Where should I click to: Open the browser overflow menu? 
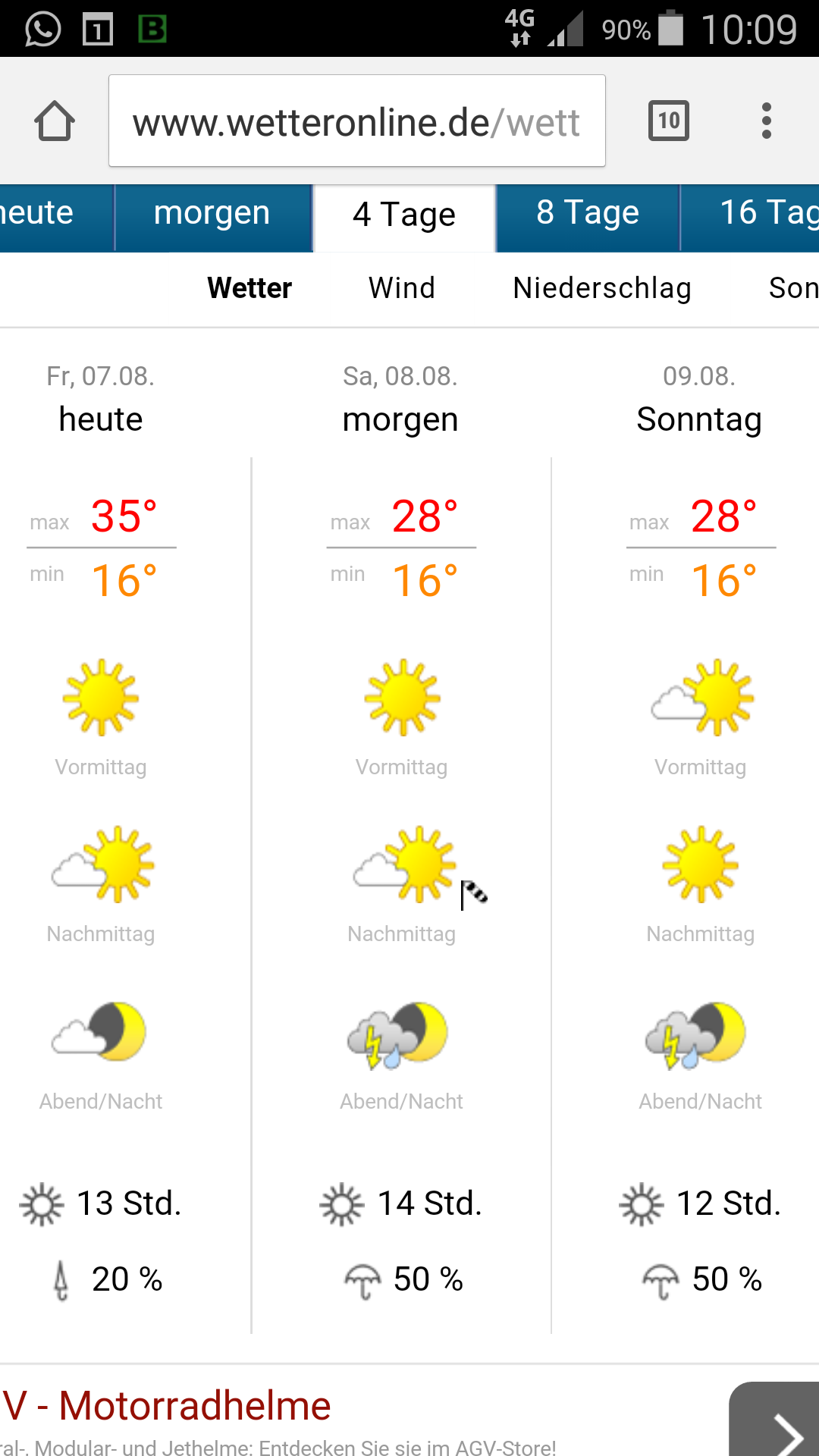point(767,121)
